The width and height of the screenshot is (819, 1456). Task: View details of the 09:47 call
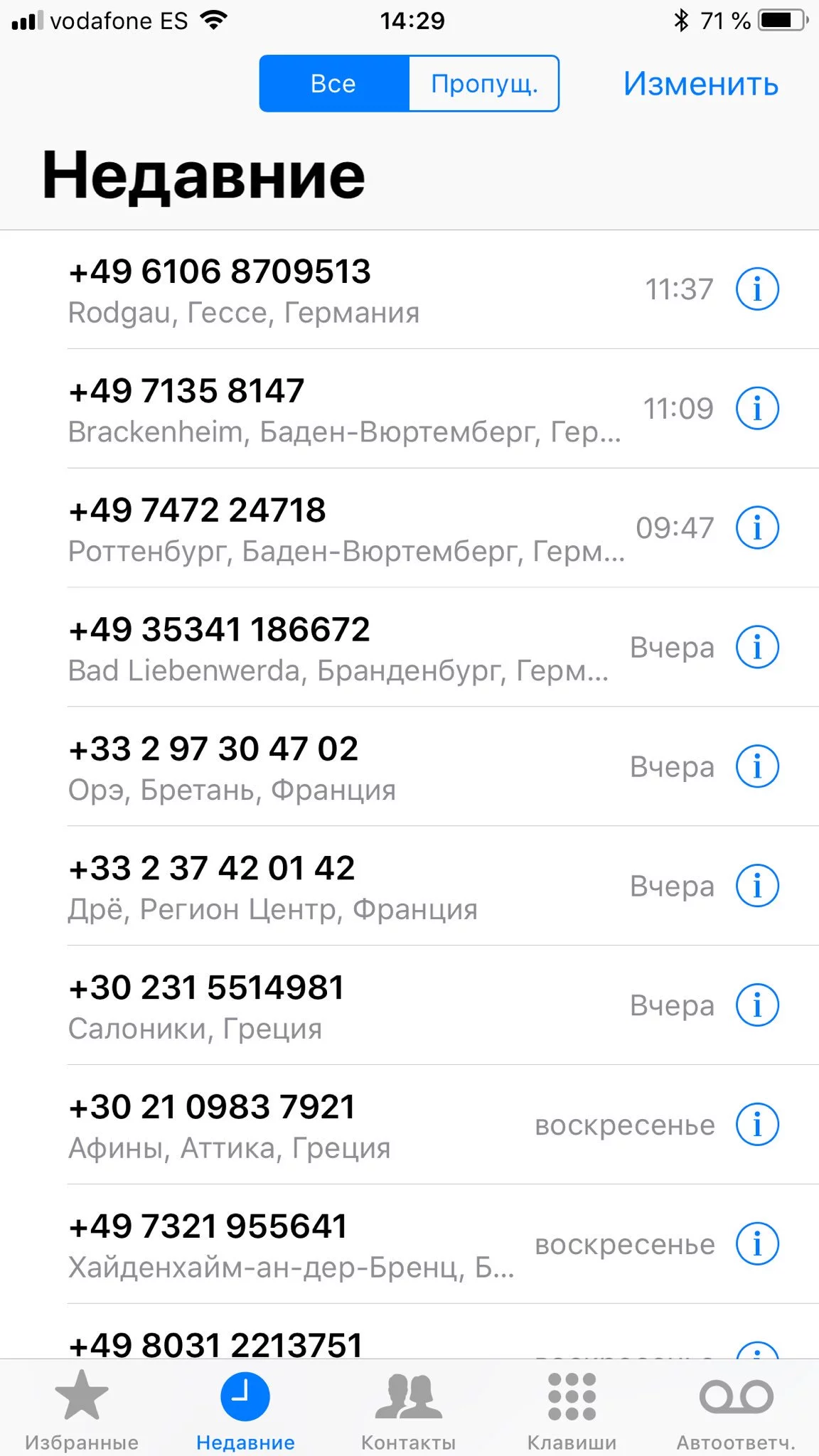pos(757,528)
